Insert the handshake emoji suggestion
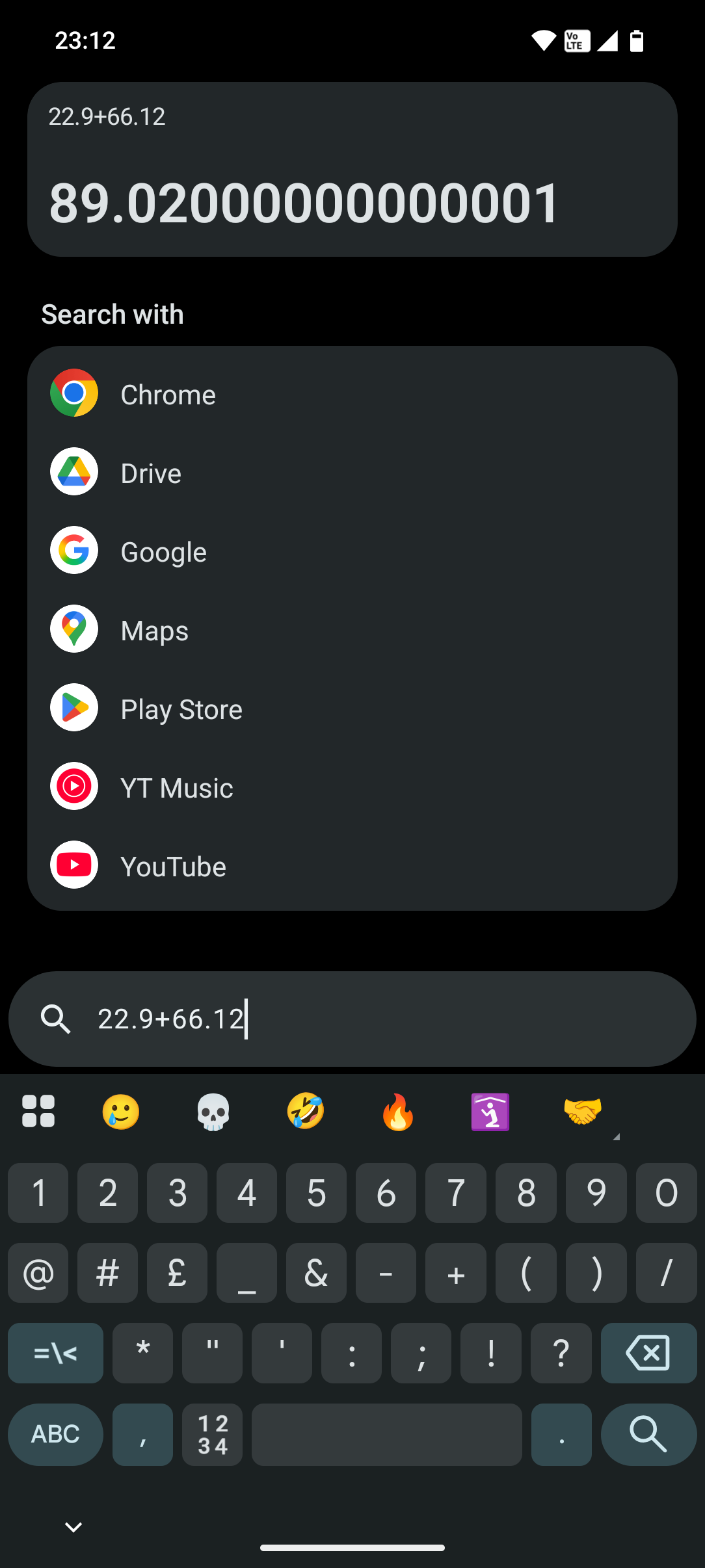 tap(583, 1111)
